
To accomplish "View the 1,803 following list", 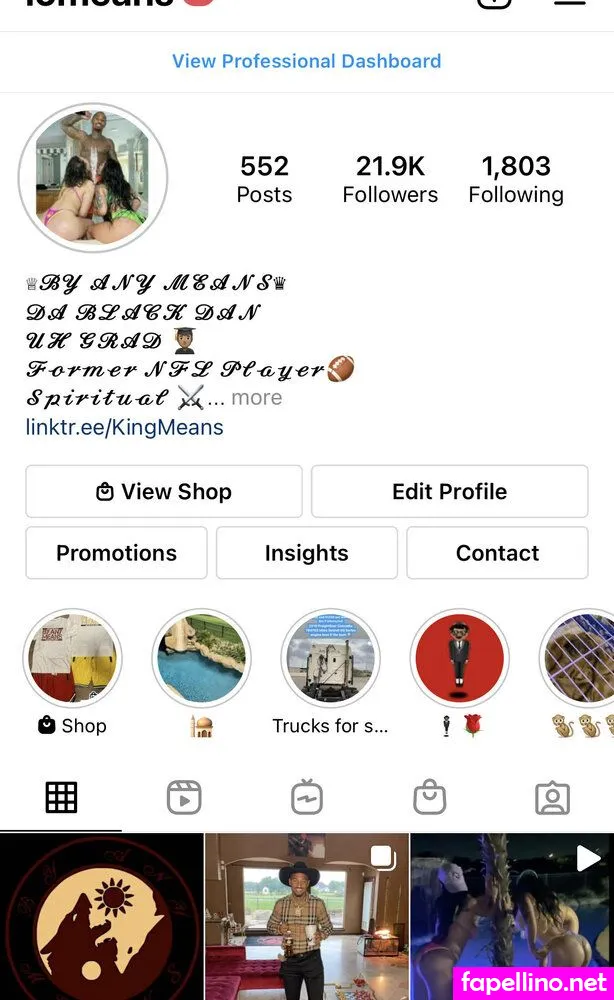I will click(516, 179).
